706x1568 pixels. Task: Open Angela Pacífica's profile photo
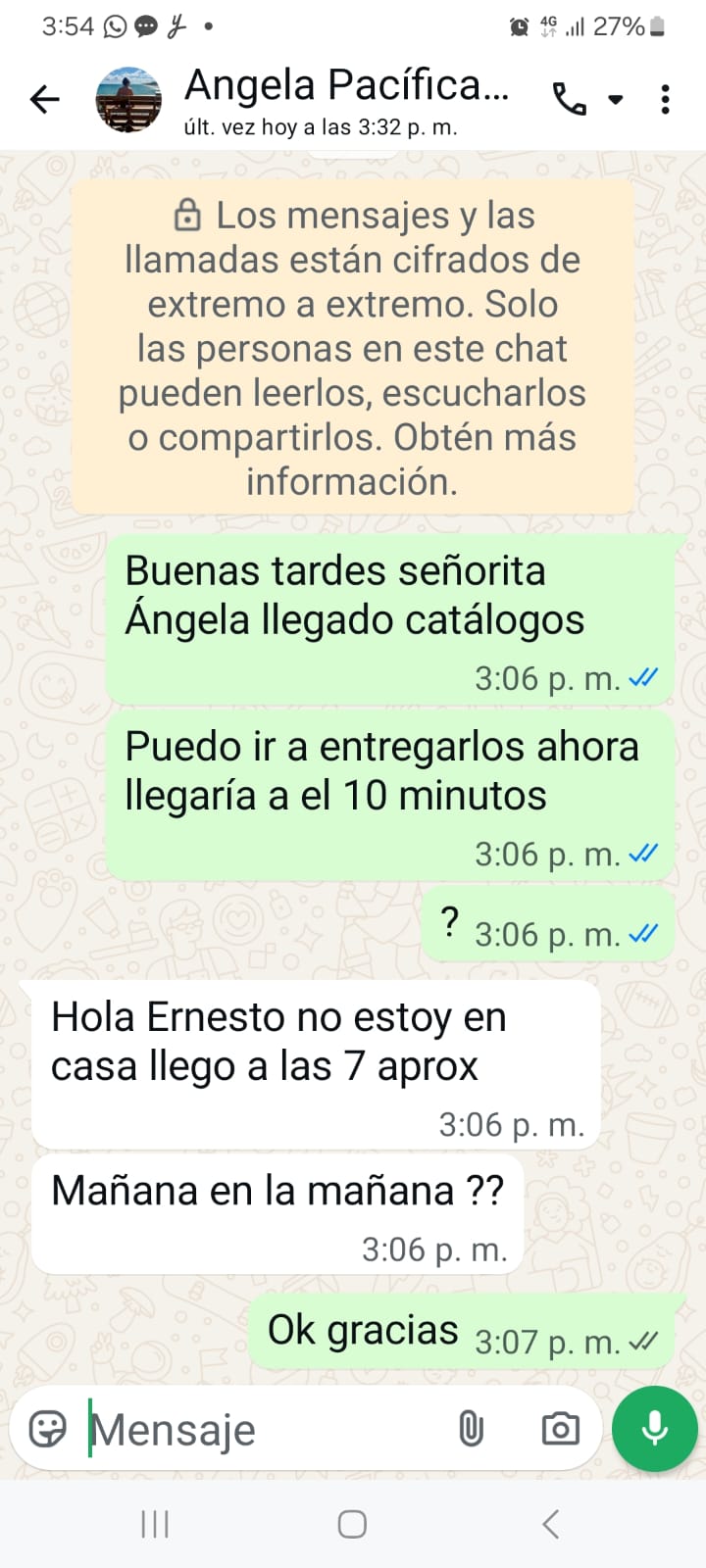(128, 99)
